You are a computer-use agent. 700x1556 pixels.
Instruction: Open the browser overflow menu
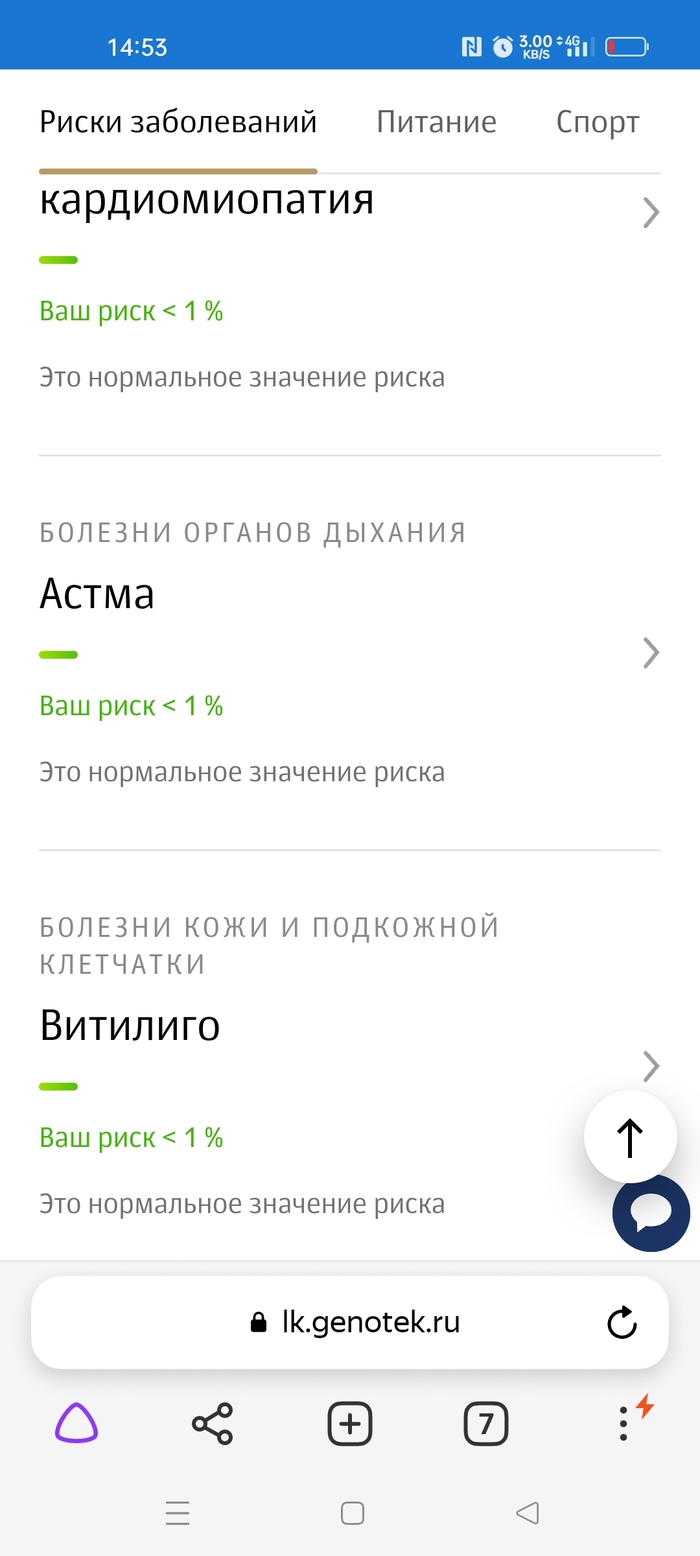(623, 1422)
